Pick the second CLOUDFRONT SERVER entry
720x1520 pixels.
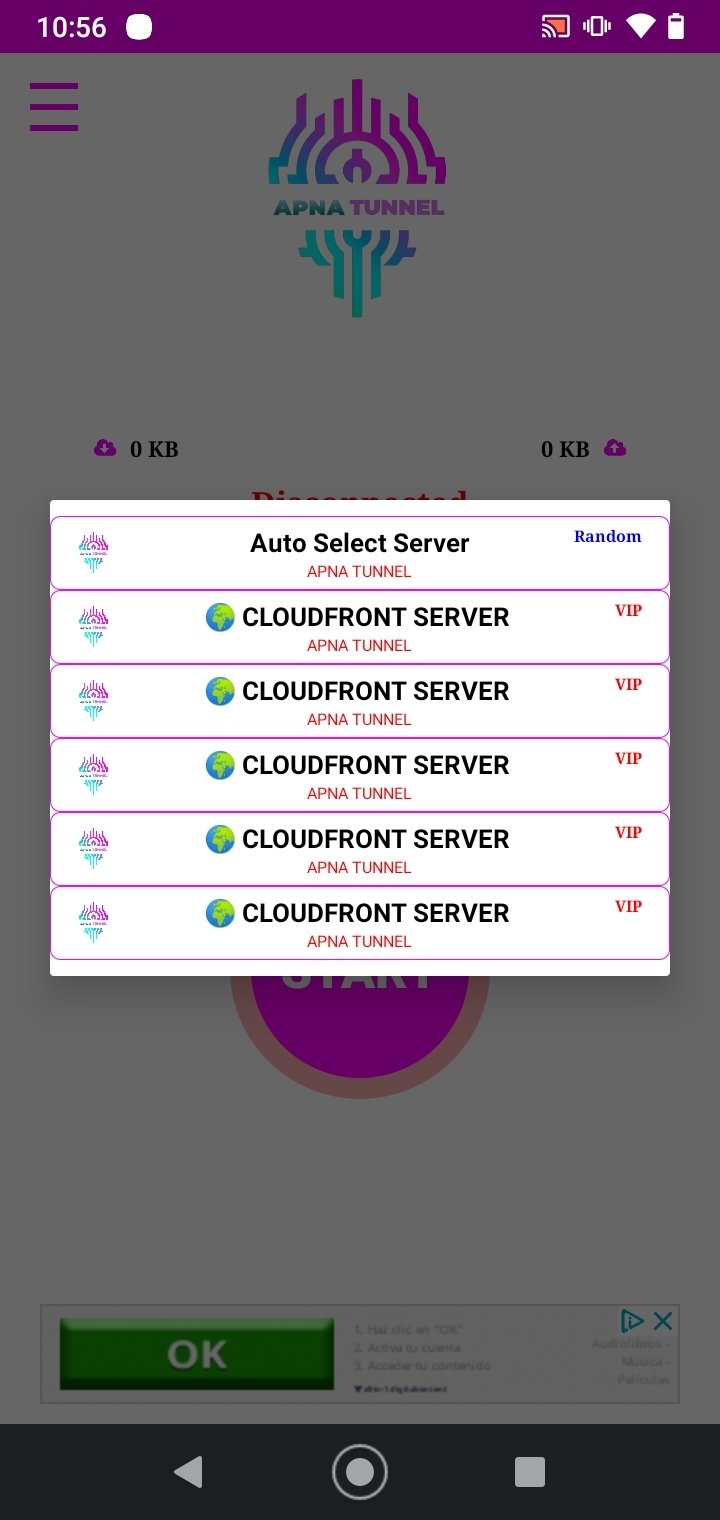(360, 701)
